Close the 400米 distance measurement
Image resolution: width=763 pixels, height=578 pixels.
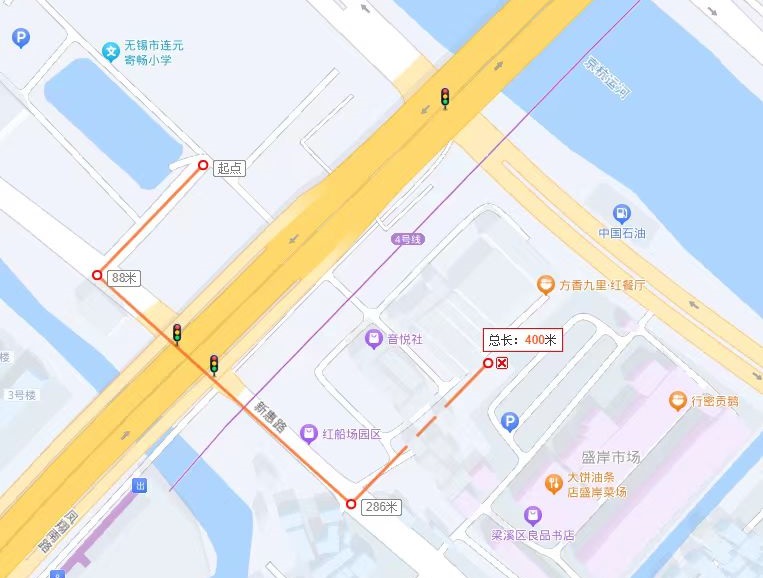(x=502, y=363)
